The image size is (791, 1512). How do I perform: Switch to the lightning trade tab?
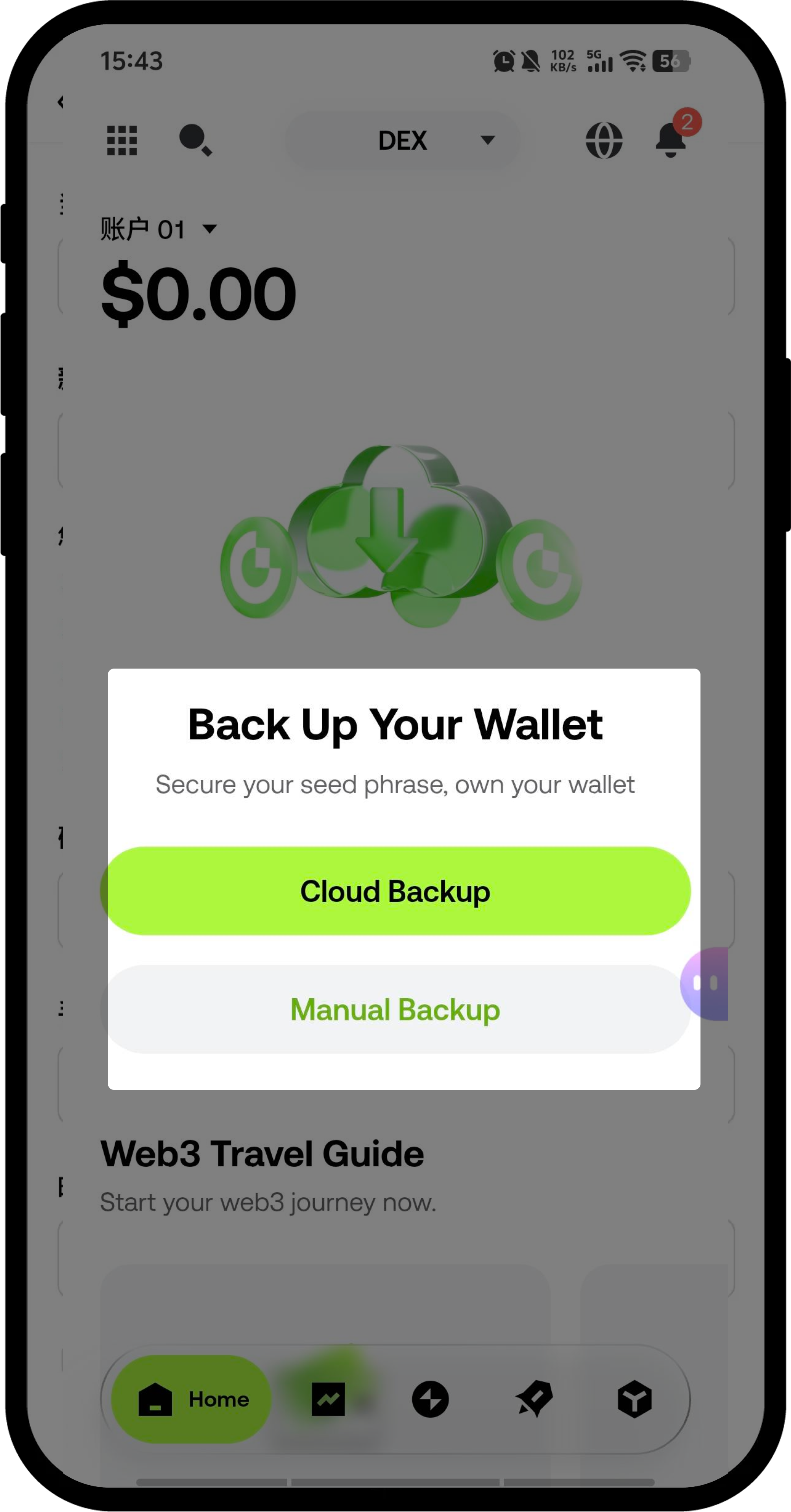click(x=430, y=1399)
